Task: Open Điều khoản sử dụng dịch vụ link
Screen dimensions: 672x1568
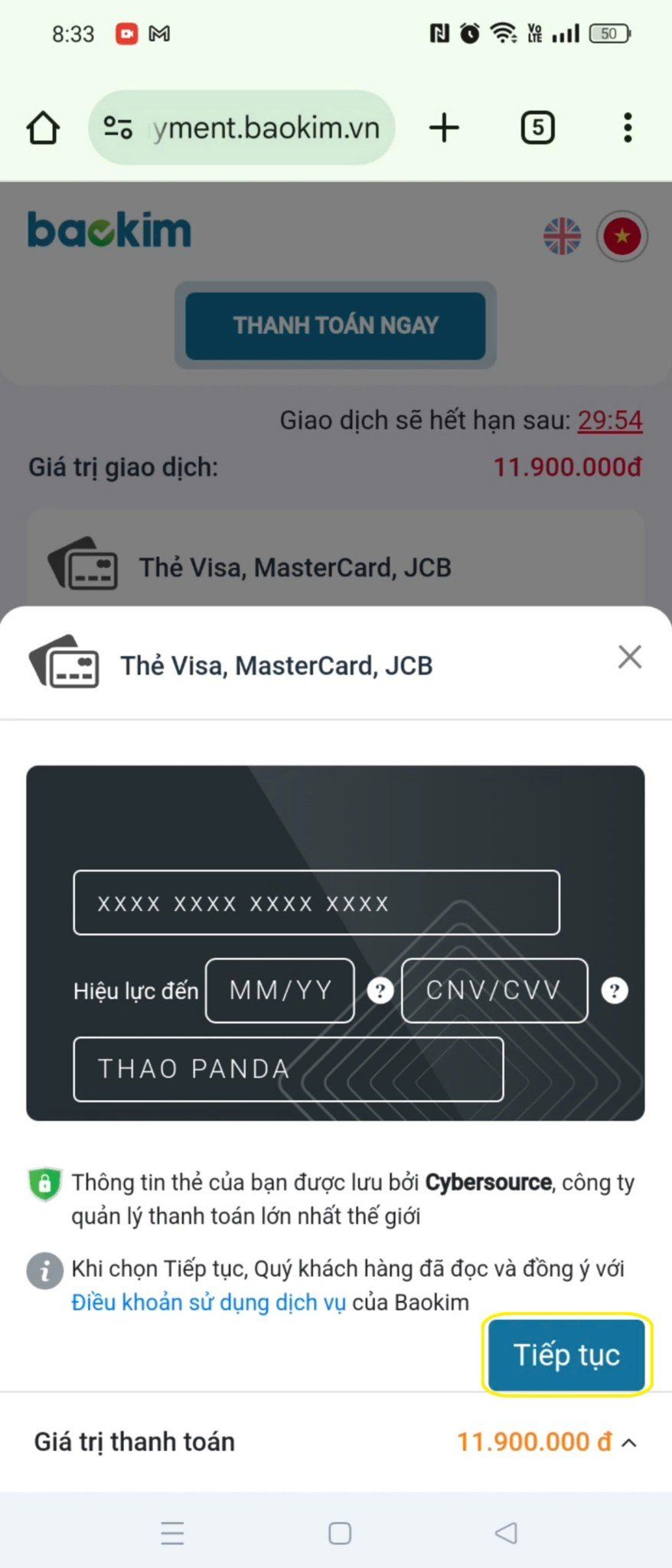Action: (x=208, y=1302)
